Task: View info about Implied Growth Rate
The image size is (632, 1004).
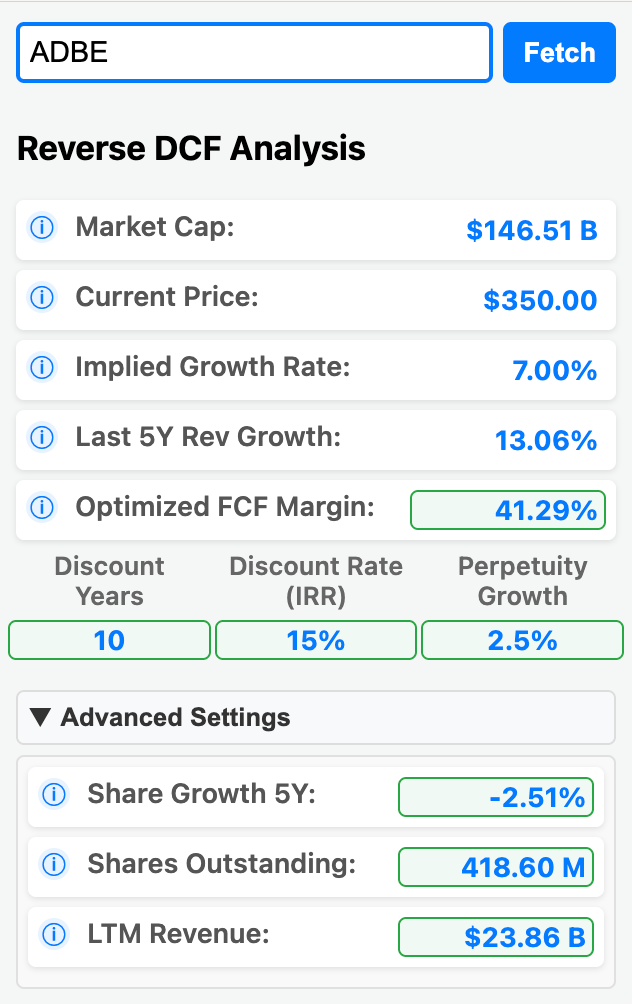Action: [x=42, y=368]
